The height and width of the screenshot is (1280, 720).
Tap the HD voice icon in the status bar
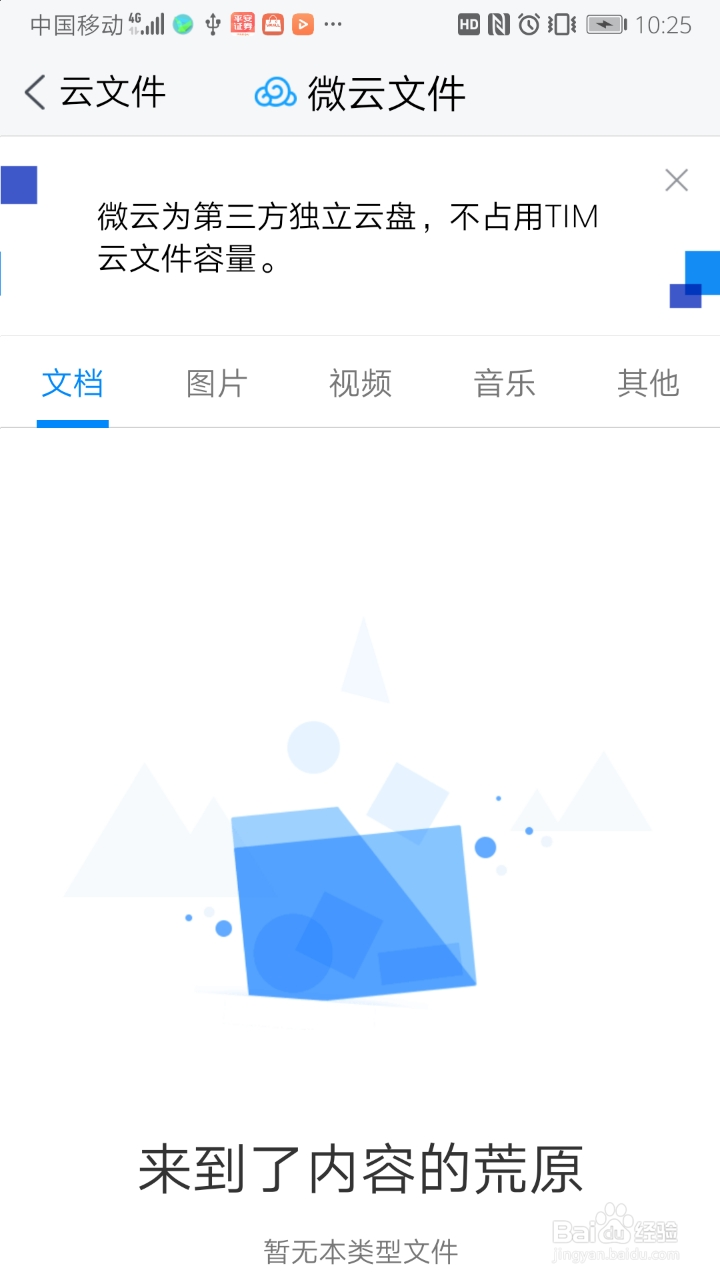pyautogui.click(x=468, y=24)
